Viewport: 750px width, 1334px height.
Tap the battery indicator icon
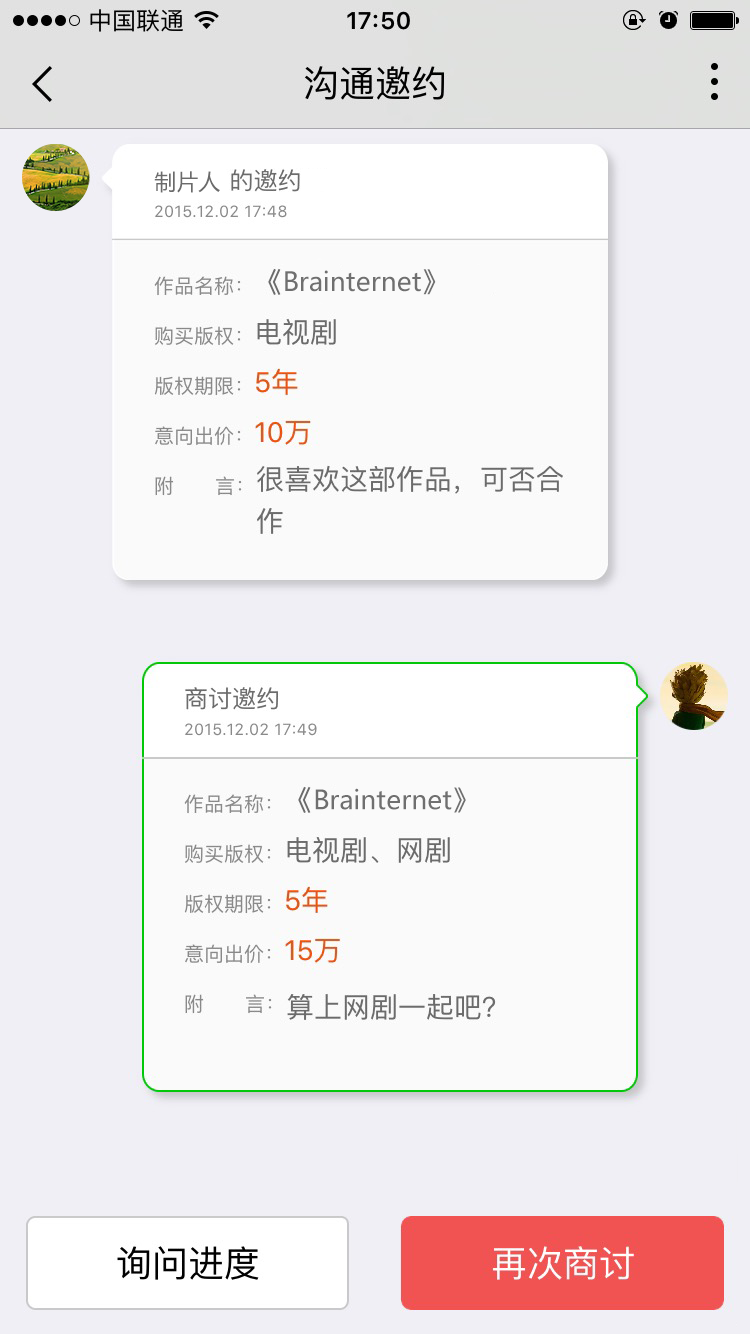(x=712, y=19)
